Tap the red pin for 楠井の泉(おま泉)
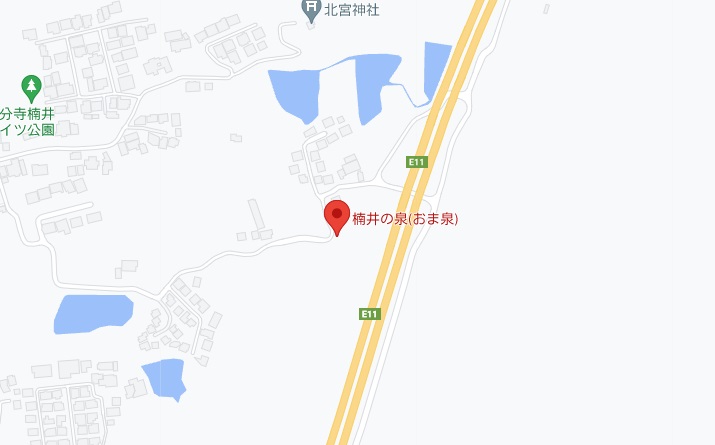 point(336,216)
